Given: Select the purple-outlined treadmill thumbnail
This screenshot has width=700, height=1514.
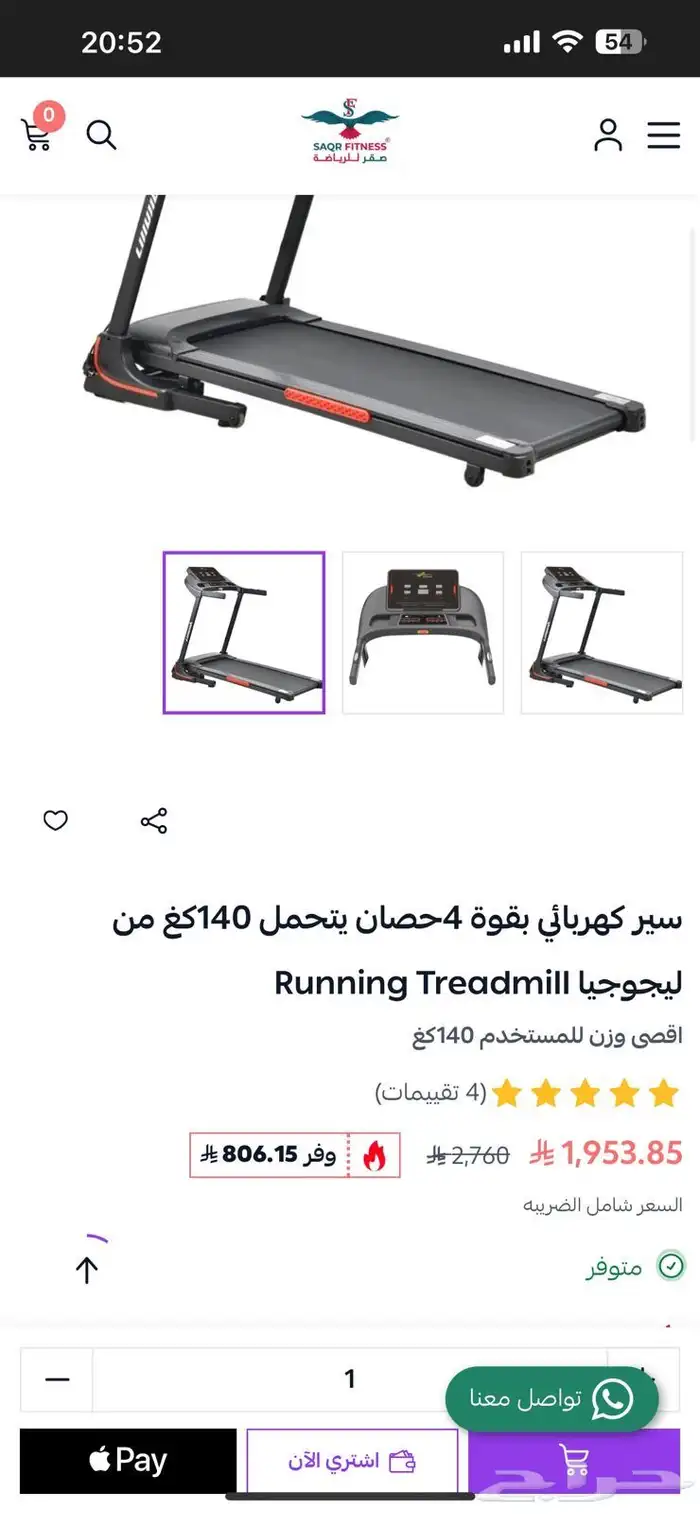Looking at the screenshot, I should point(244,633).
